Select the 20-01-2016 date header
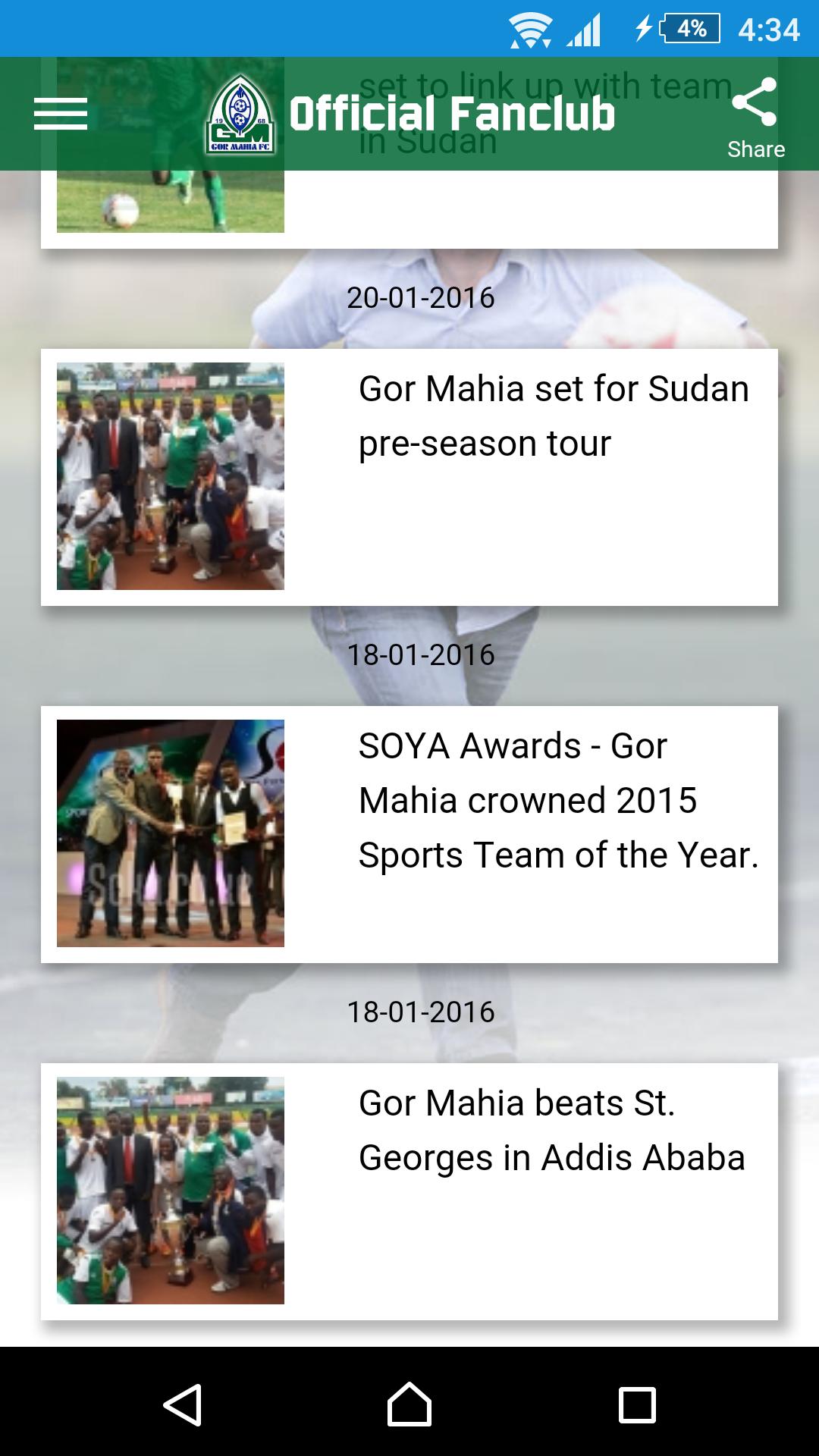Screen dimensions: 819x1456 tap(420, 298)
